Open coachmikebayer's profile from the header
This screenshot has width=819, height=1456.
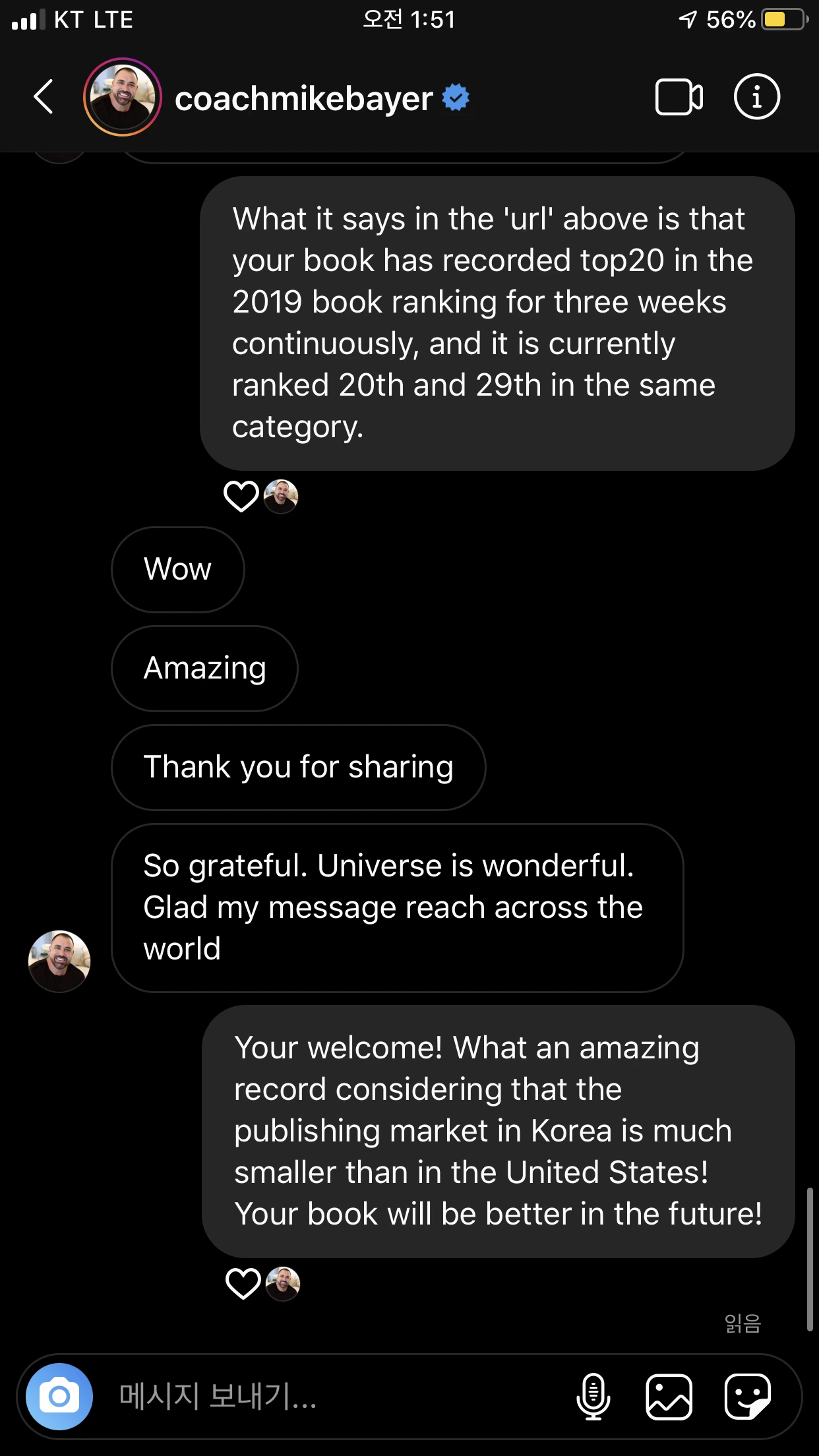pos(303,99)
